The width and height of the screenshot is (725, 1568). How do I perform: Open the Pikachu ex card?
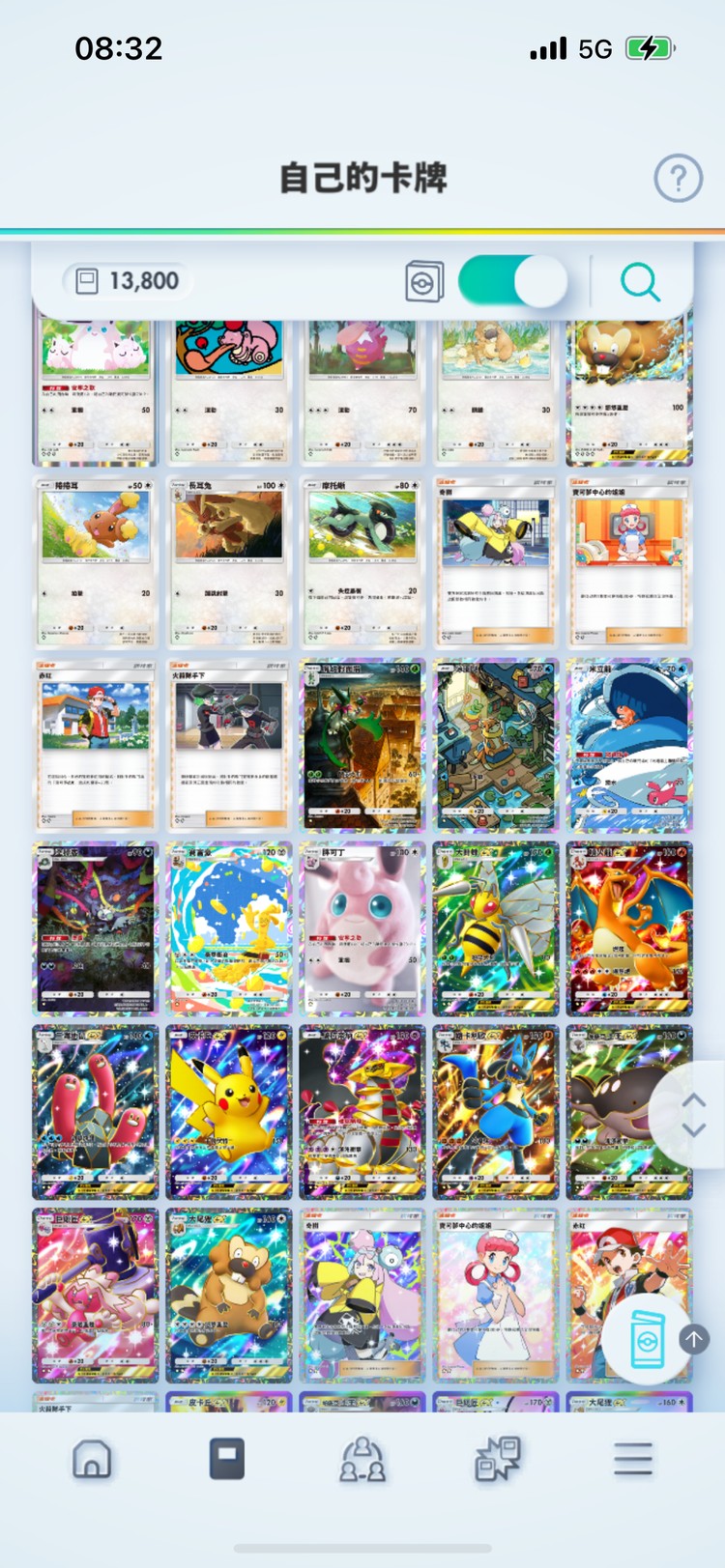(x=228, y=1111)
